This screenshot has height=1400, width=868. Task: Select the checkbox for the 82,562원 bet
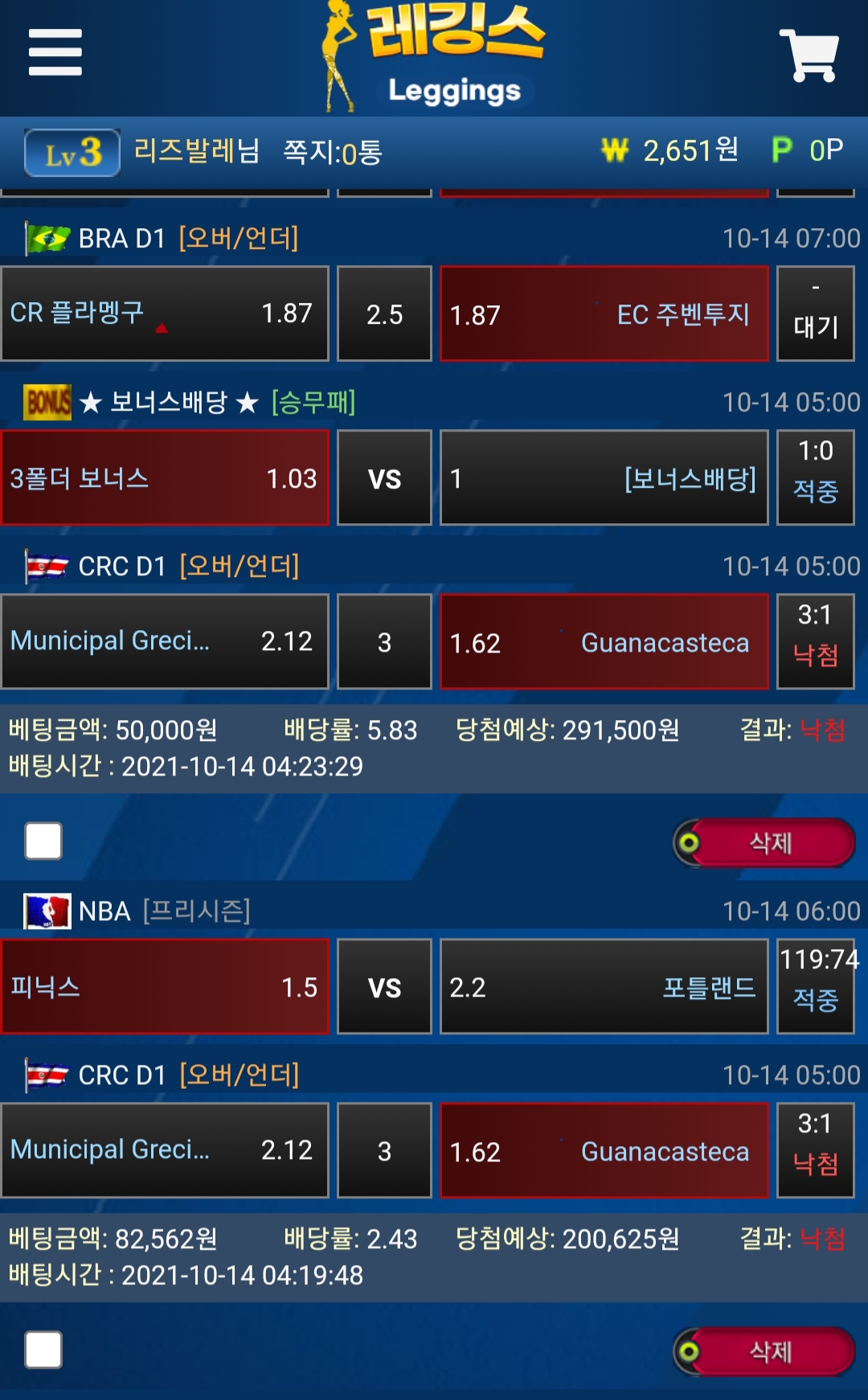(x=43, y=1349)
